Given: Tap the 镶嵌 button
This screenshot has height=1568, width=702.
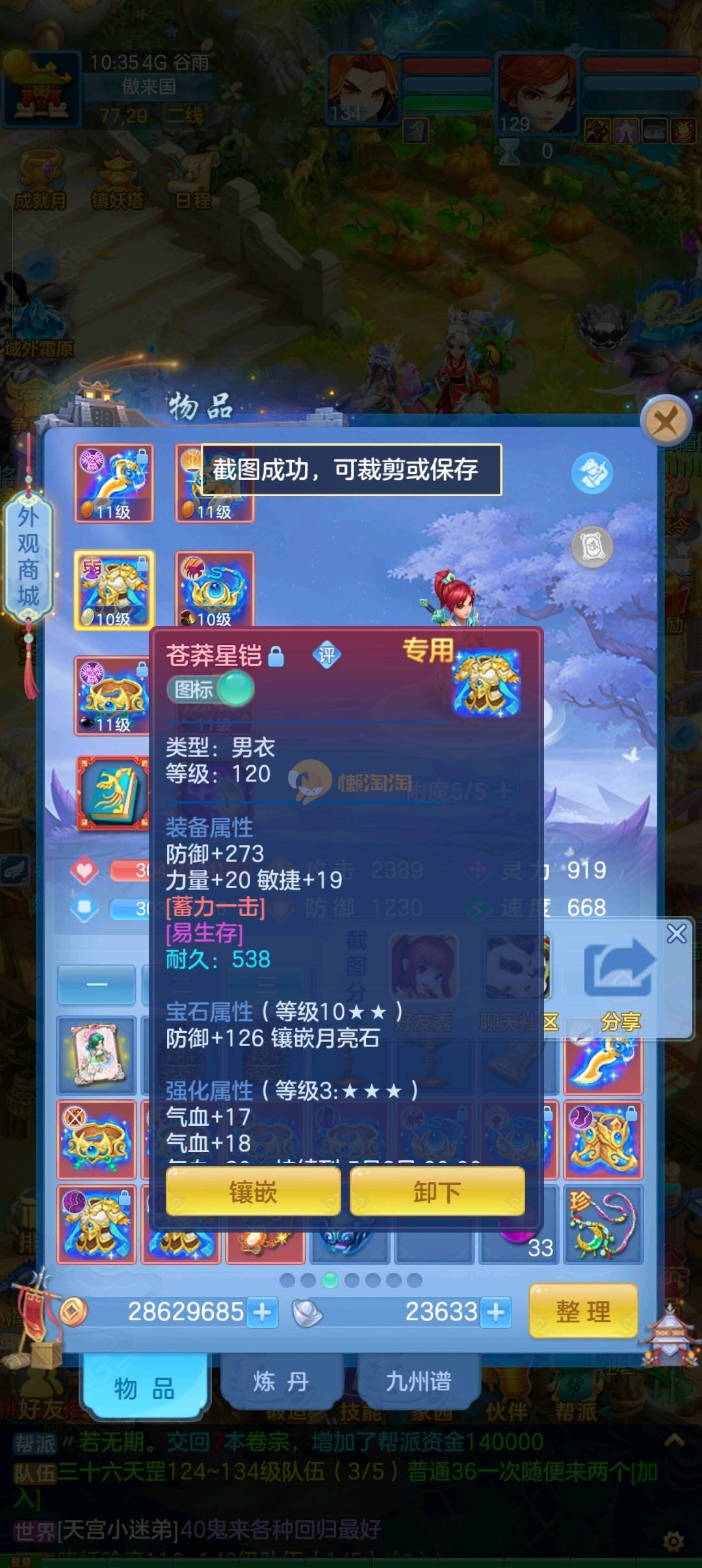Looking at the screenshot, I should click(x=253, y=1192).
